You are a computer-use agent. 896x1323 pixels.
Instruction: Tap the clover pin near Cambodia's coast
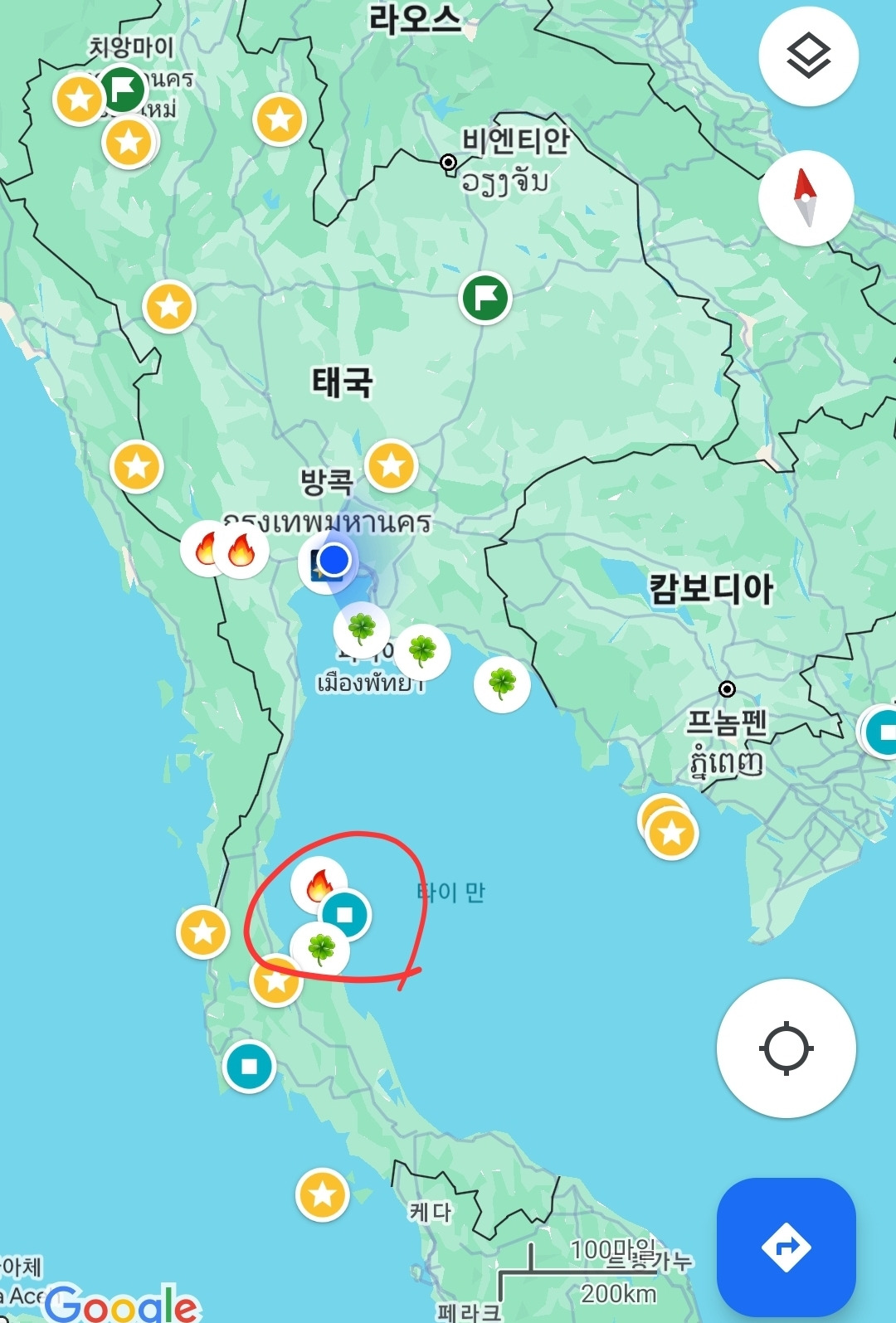tap(502, 684)
